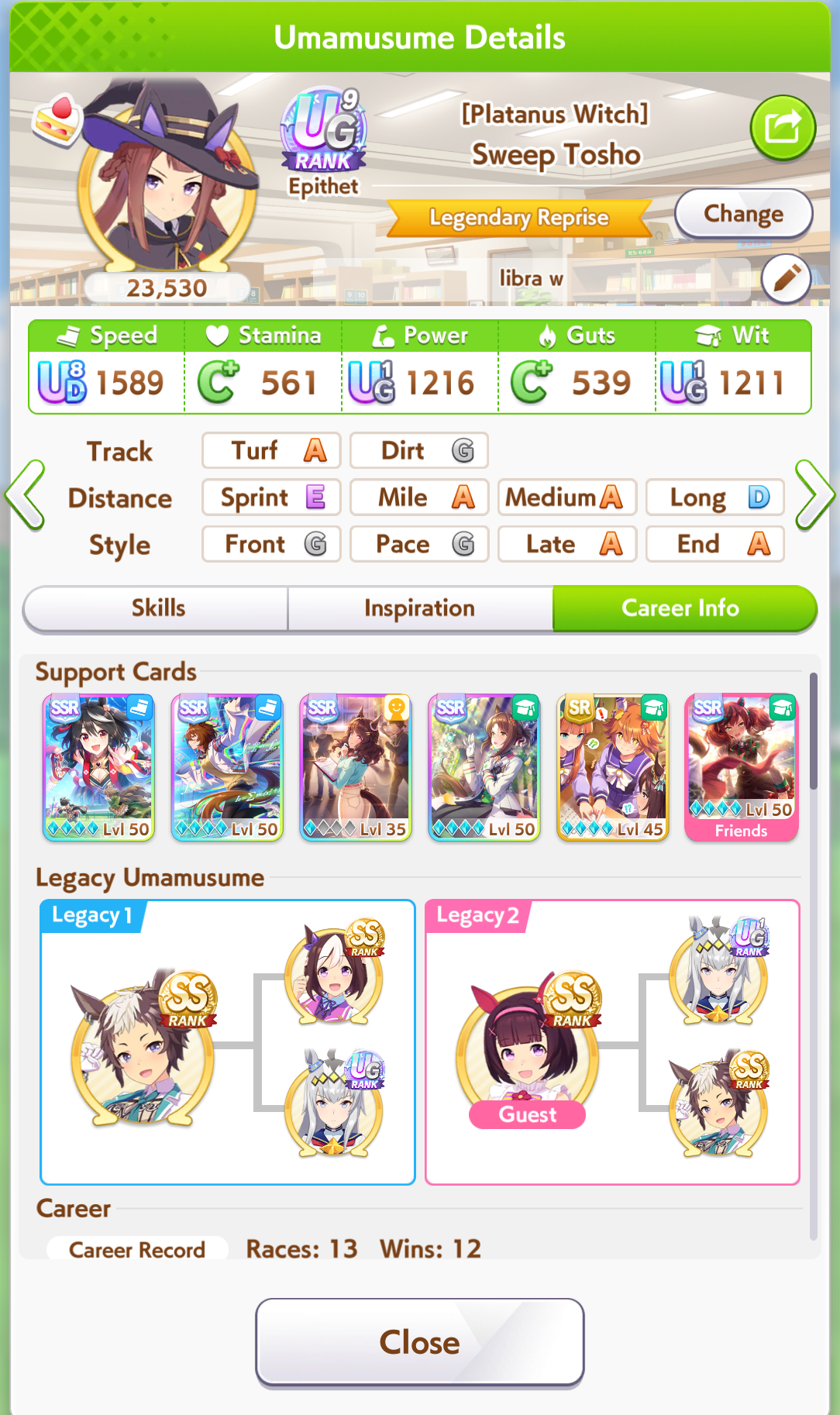This screenshot has width=840, height=1415.
Task: View the Lvl 35 SSR support card
Action: pyautogui.click(x=356, y=767)
